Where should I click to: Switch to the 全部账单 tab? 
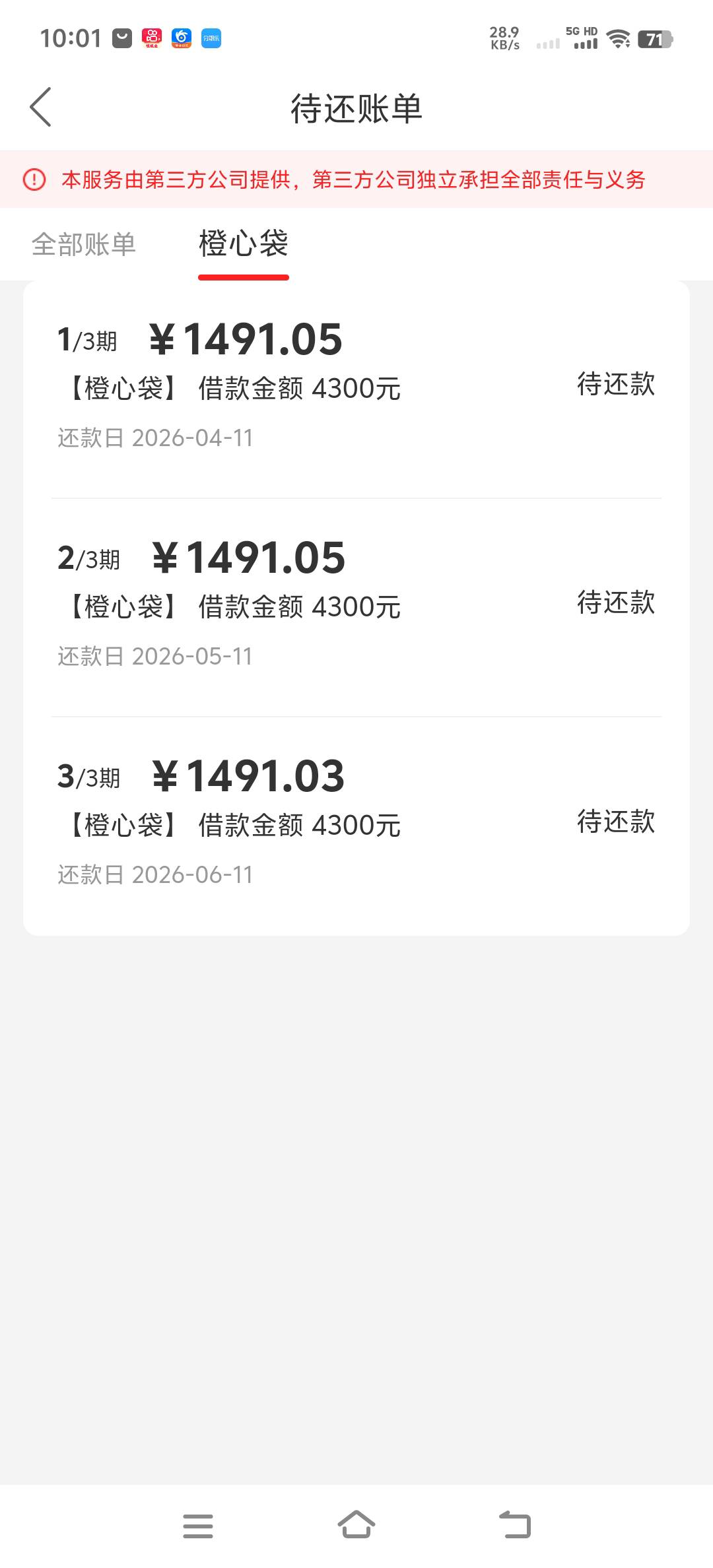coord(84,244)
